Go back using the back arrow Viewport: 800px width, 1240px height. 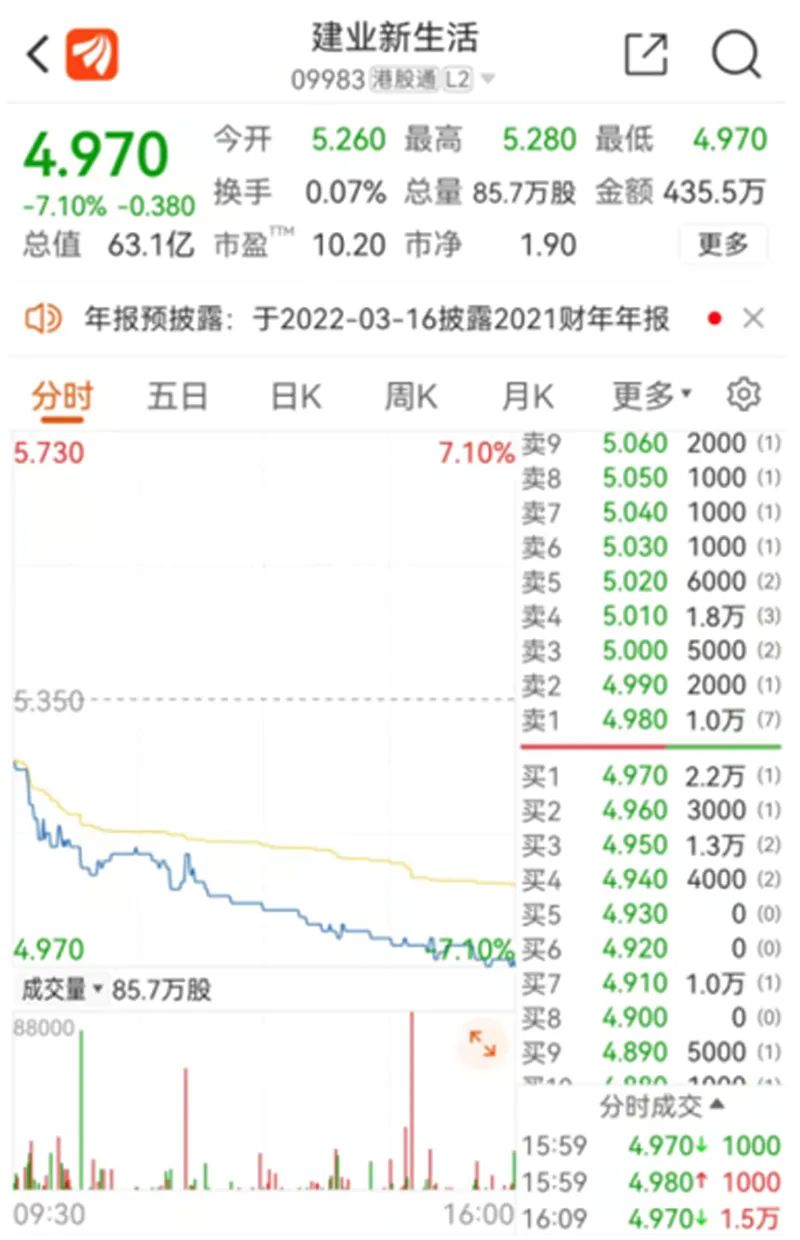[38, 54]
